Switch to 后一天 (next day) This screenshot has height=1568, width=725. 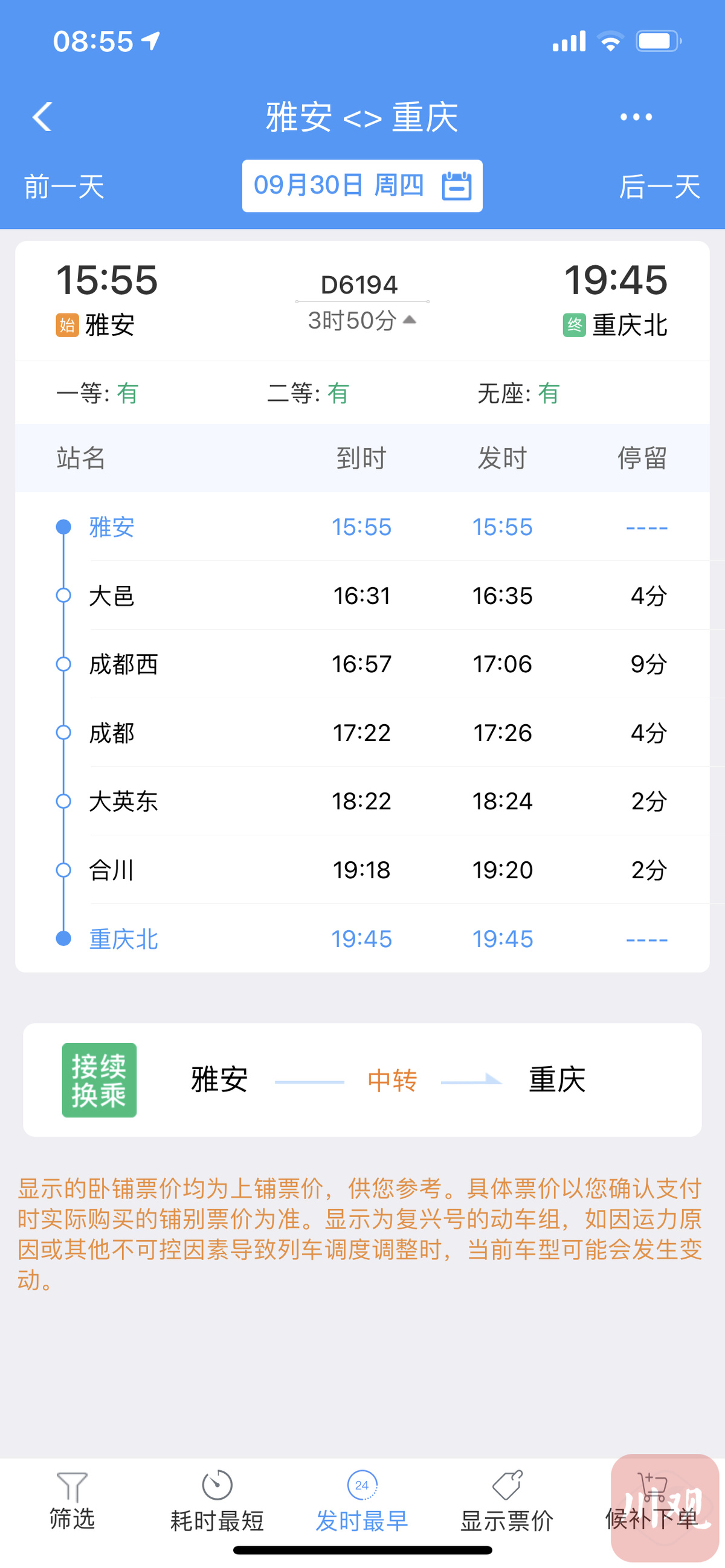[659, 186]
